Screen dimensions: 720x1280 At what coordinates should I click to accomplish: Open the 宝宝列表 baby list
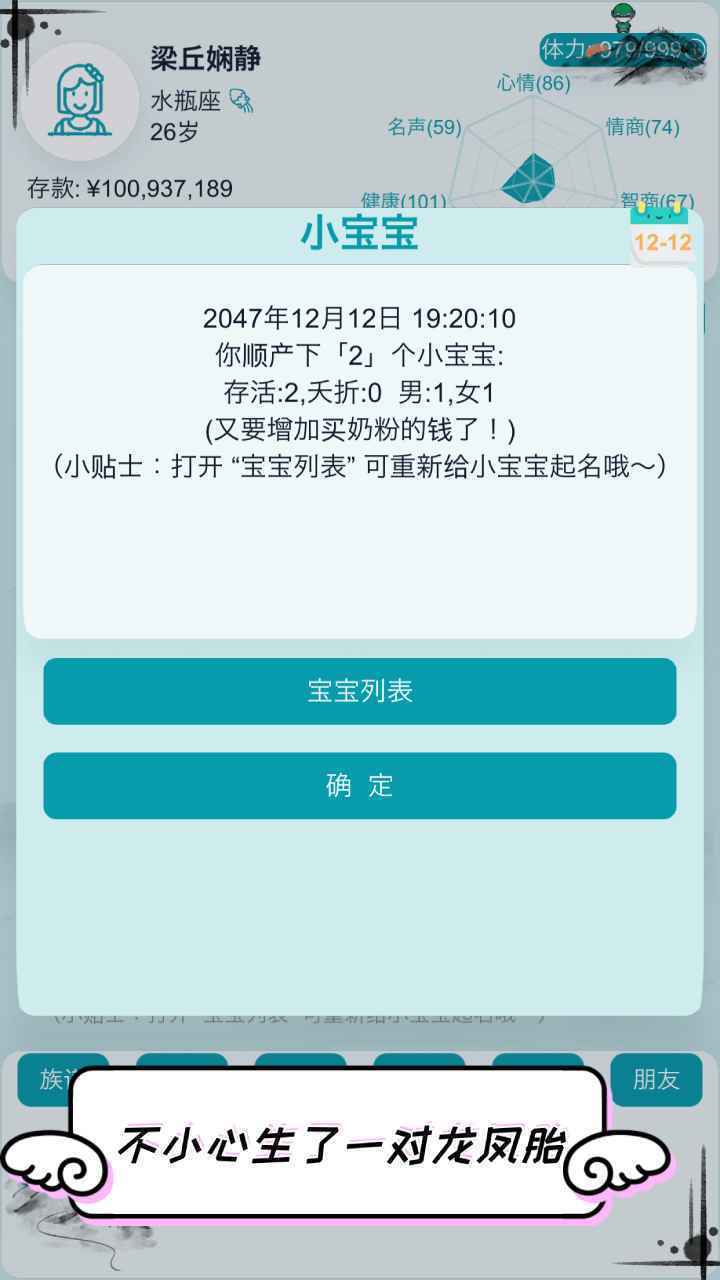[x=359, y=691]
